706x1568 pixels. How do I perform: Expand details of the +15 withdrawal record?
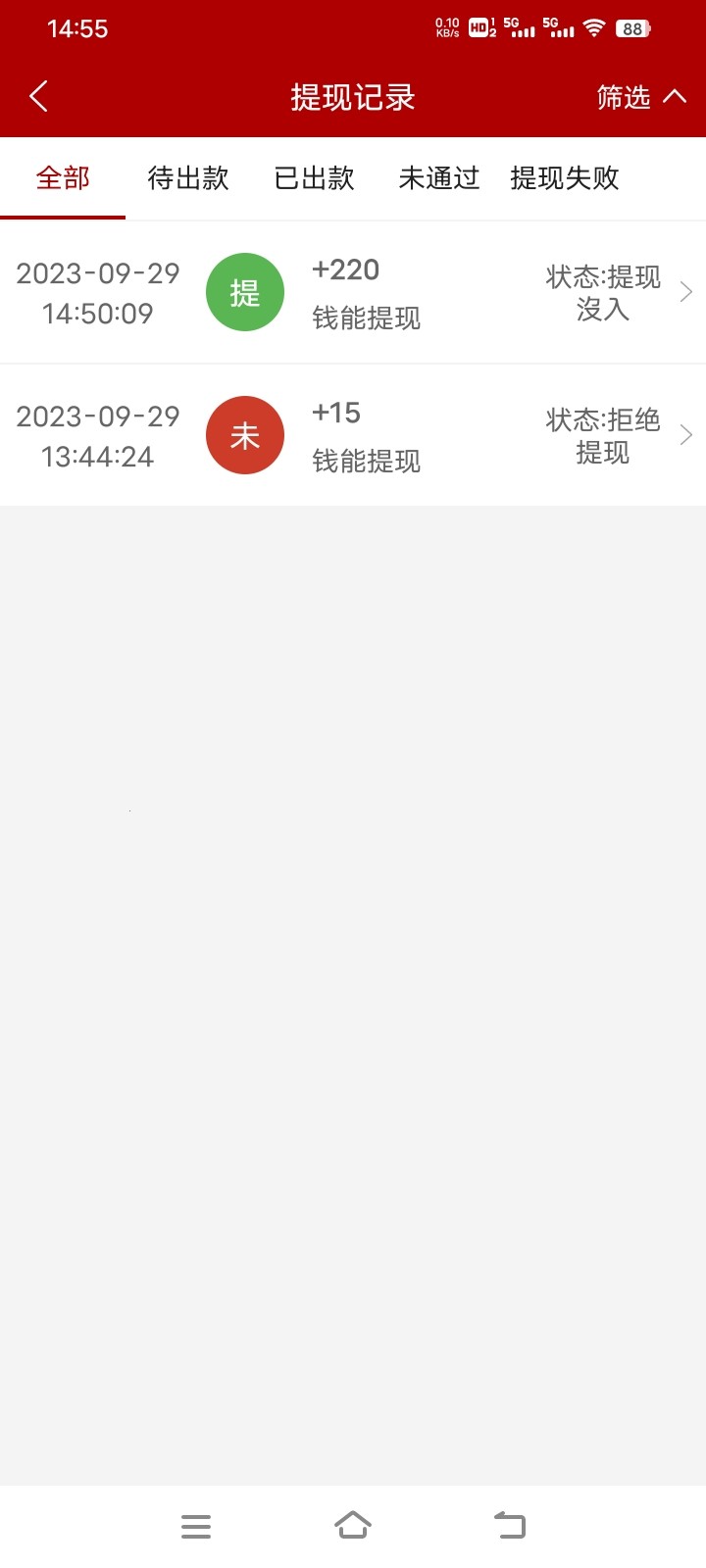coord(686,434)
